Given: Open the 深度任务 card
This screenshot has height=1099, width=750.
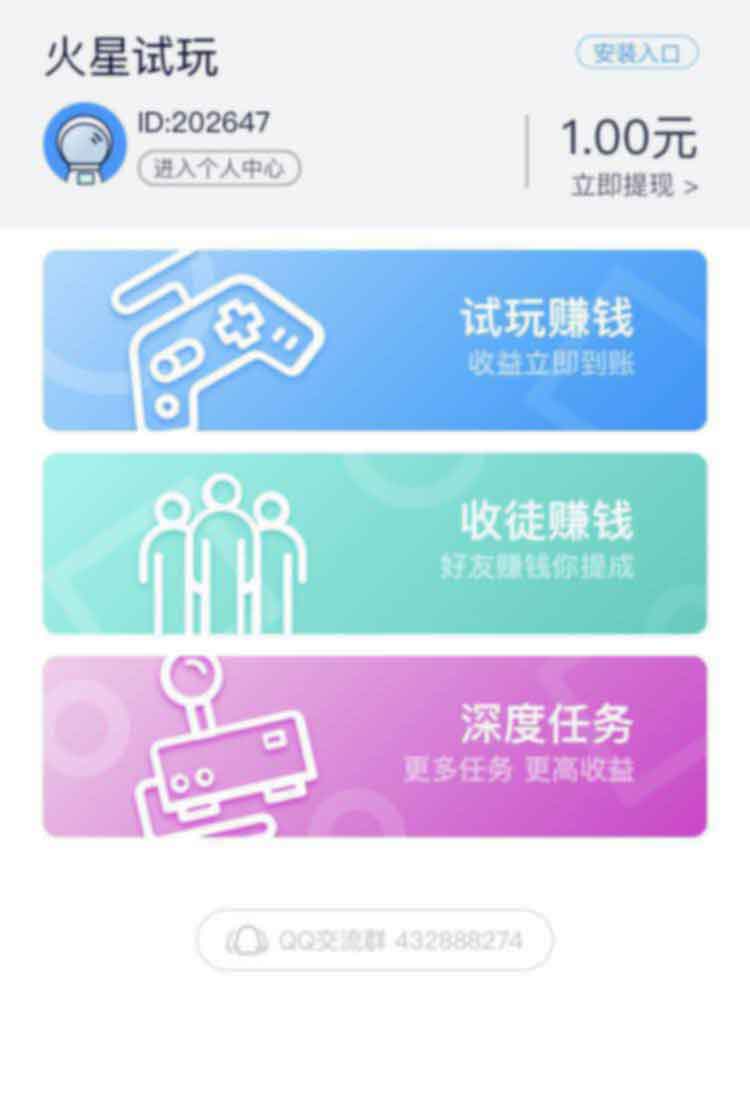Looking at the screenshot, I should (374, 746).
